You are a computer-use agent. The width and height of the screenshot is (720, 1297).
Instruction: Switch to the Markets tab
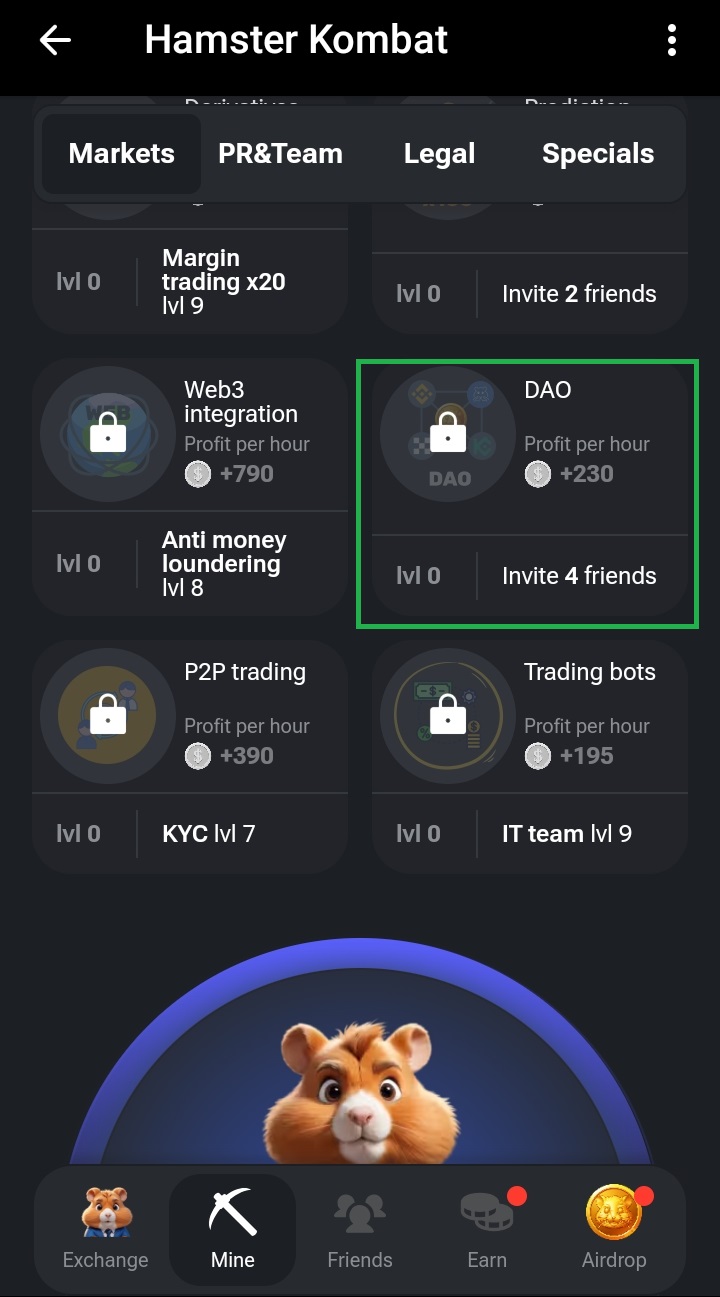point(122,154)
